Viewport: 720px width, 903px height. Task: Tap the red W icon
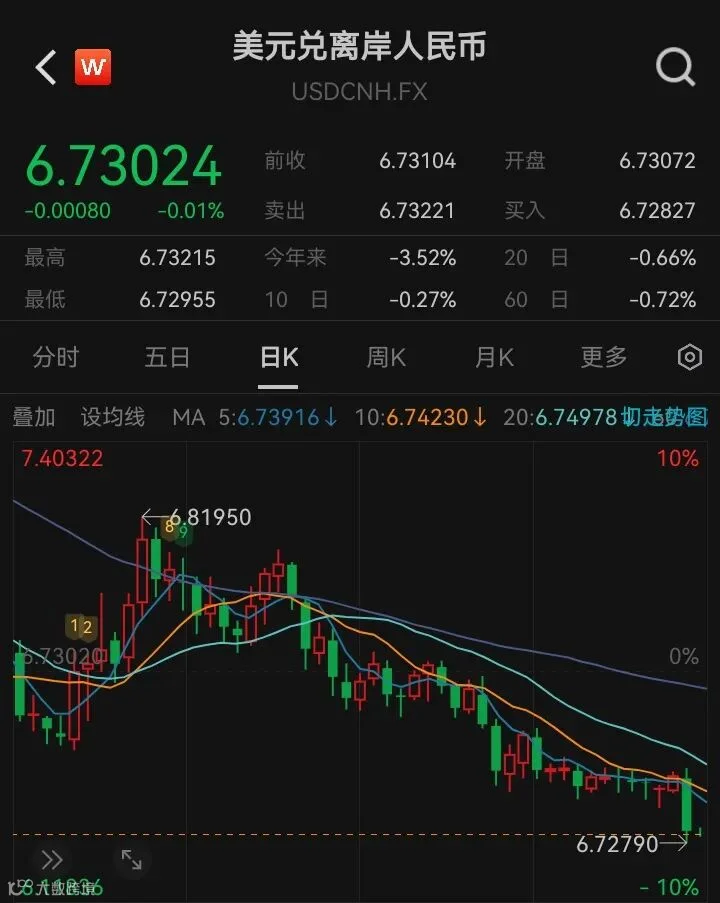[93, 67]
